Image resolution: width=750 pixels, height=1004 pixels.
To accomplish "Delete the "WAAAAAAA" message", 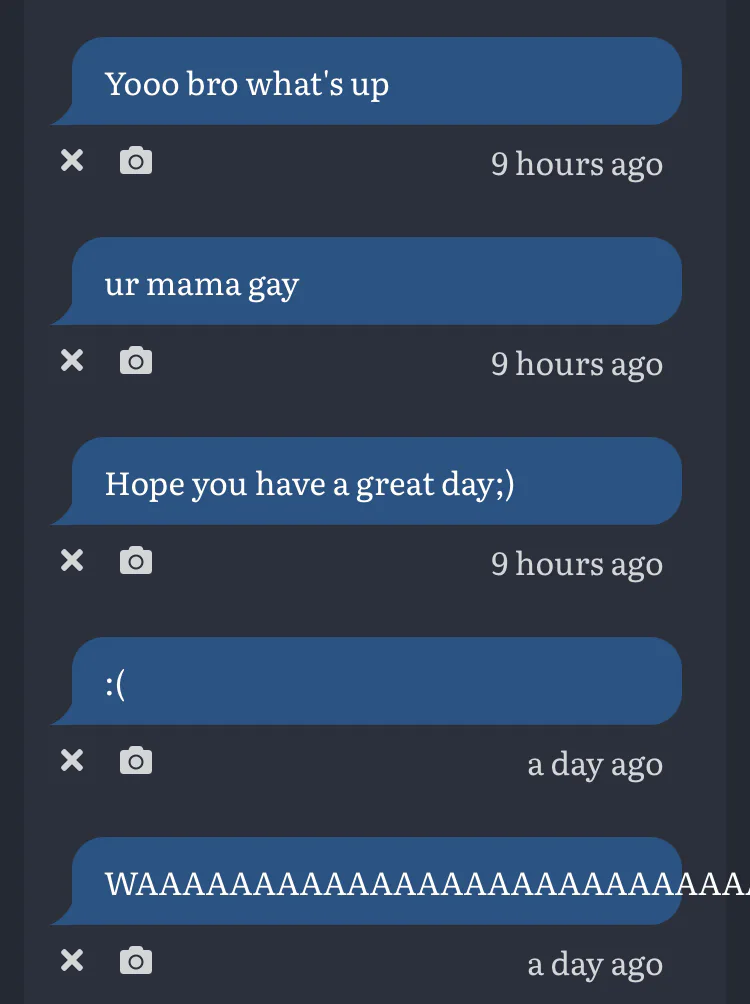I will (x=72, y=961).
